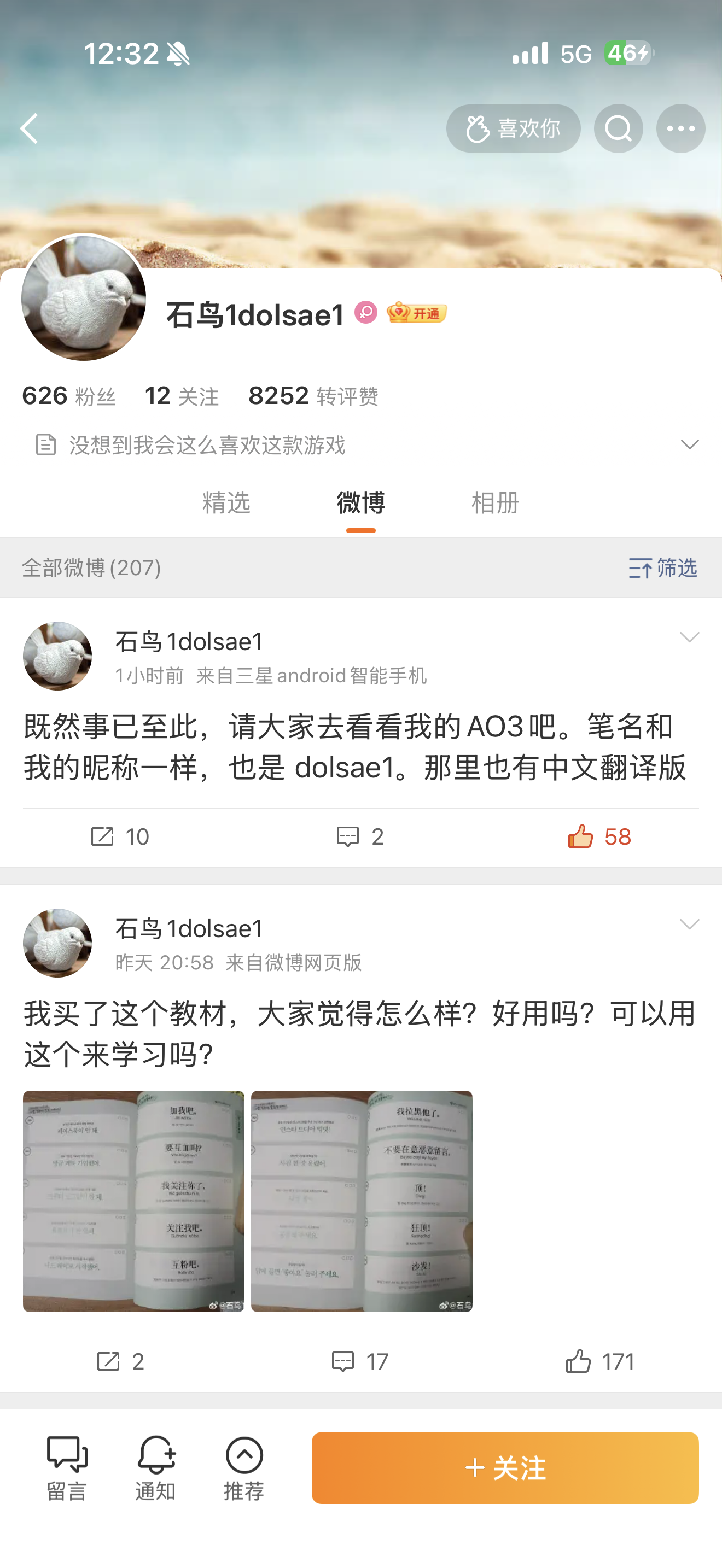722x1568 pixels.
Task: Repost the AO3 post
Action: pos(120,837)
